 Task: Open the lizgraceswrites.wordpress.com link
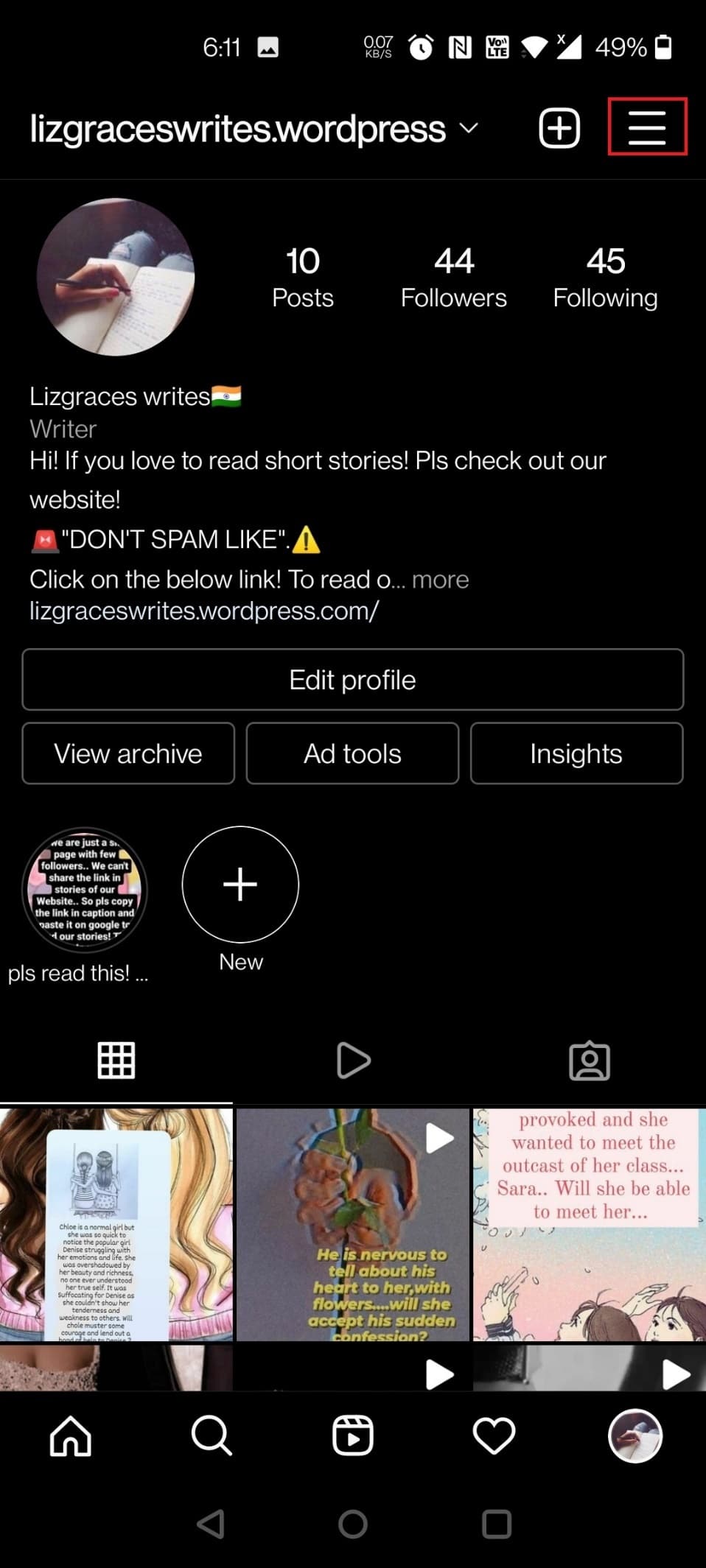204,611
